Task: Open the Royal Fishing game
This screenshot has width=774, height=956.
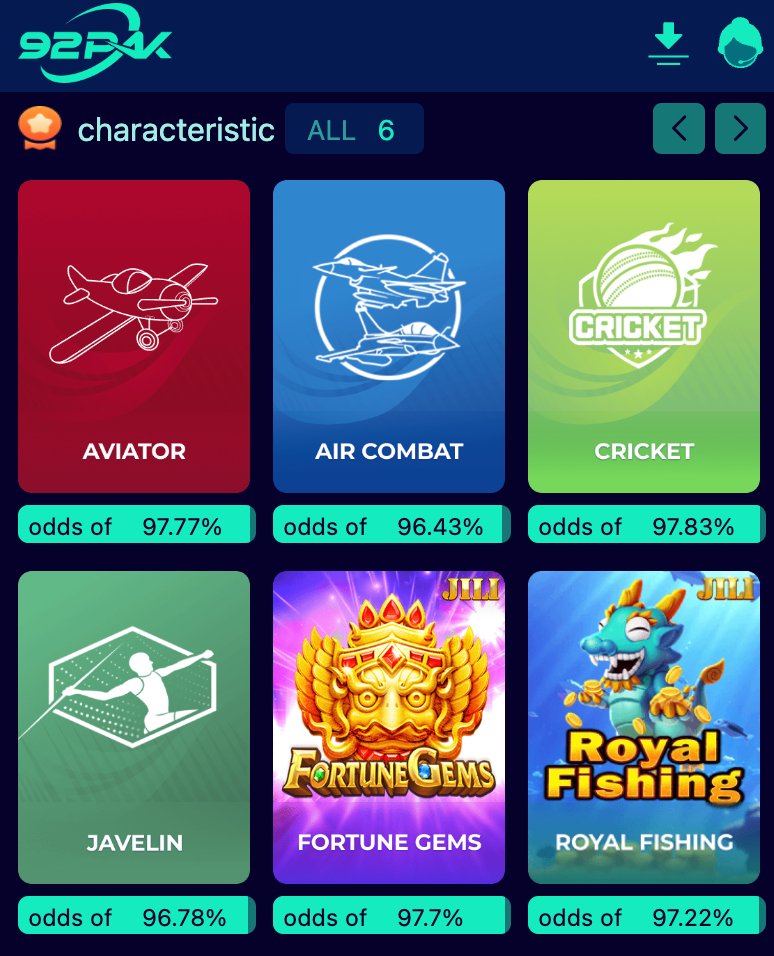Action: point(644,727)
